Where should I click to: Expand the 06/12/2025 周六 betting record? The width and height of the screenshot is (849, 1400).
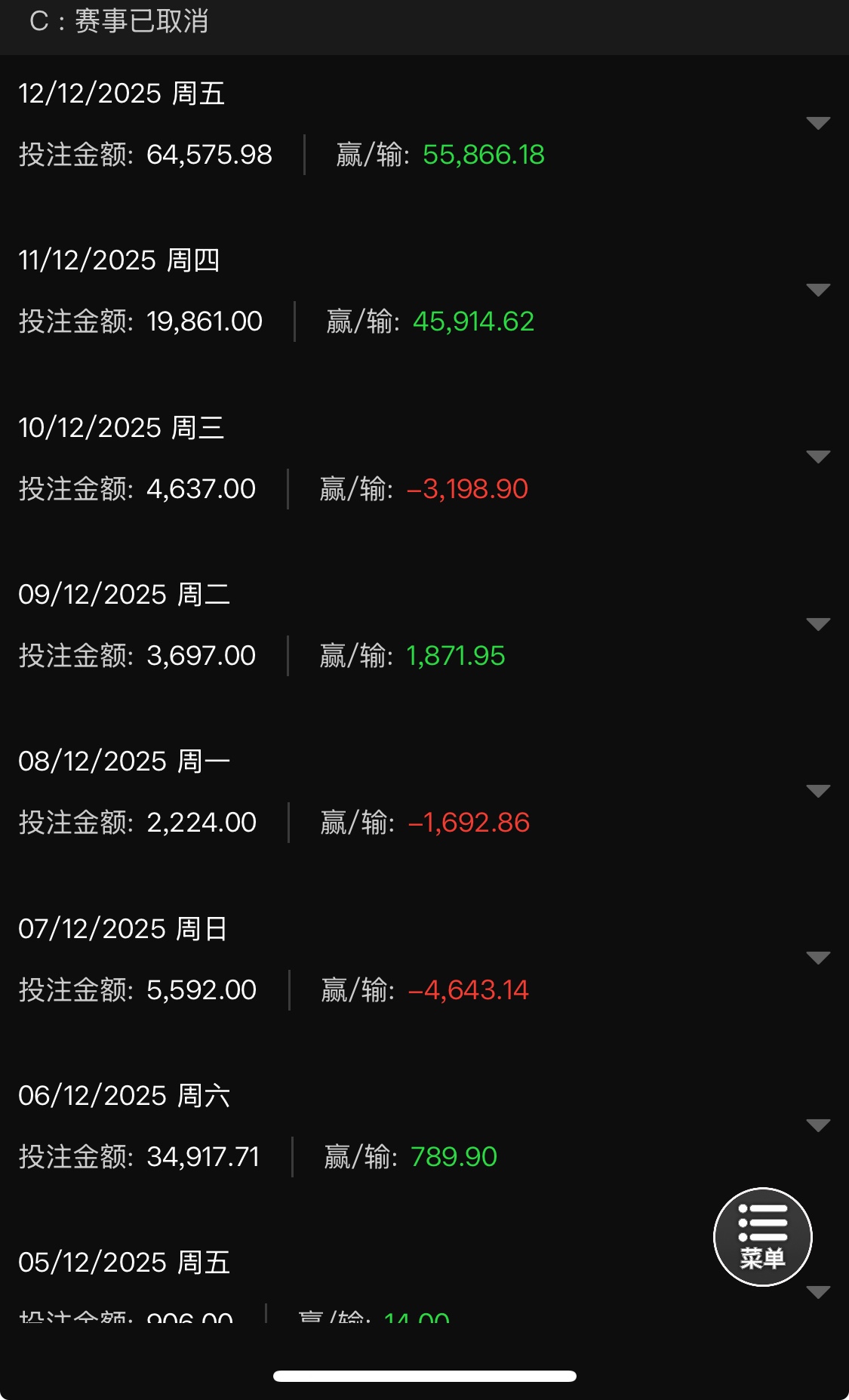(818, 1125)
